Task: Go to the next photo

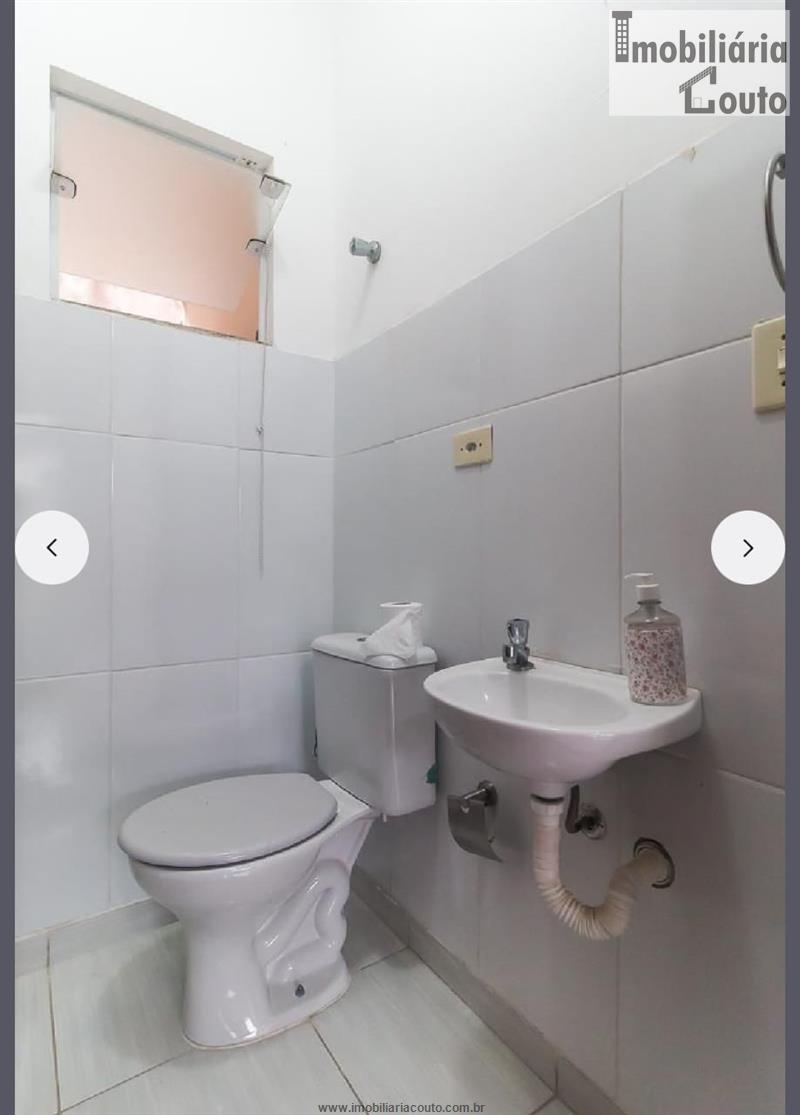Action: (747, 548)
